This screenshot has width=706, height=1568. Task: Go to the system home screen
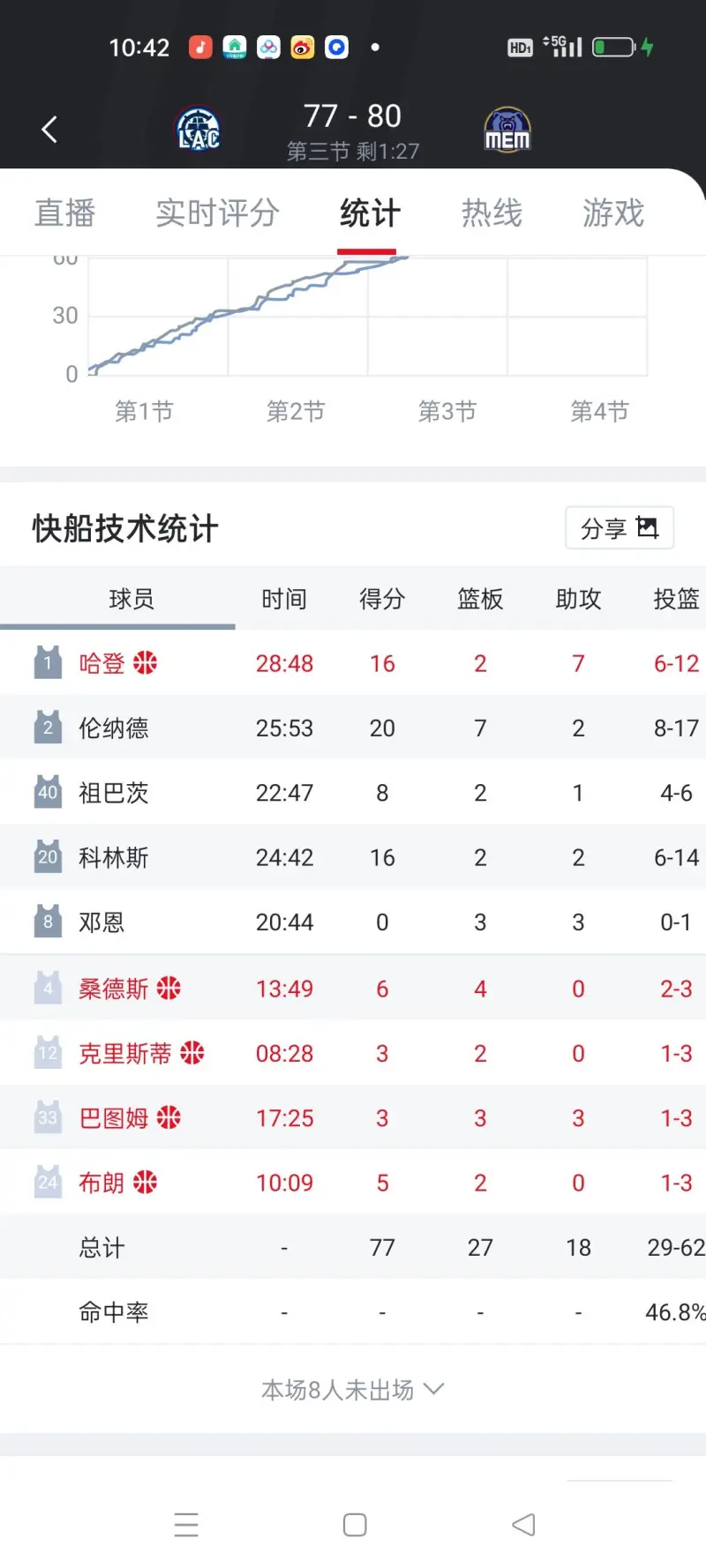coord(355,1525)
